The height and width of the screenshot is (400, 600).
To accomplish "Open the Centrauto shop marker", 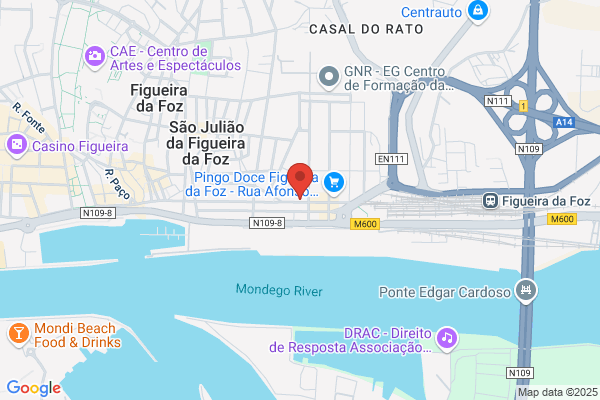I will 478,11.
